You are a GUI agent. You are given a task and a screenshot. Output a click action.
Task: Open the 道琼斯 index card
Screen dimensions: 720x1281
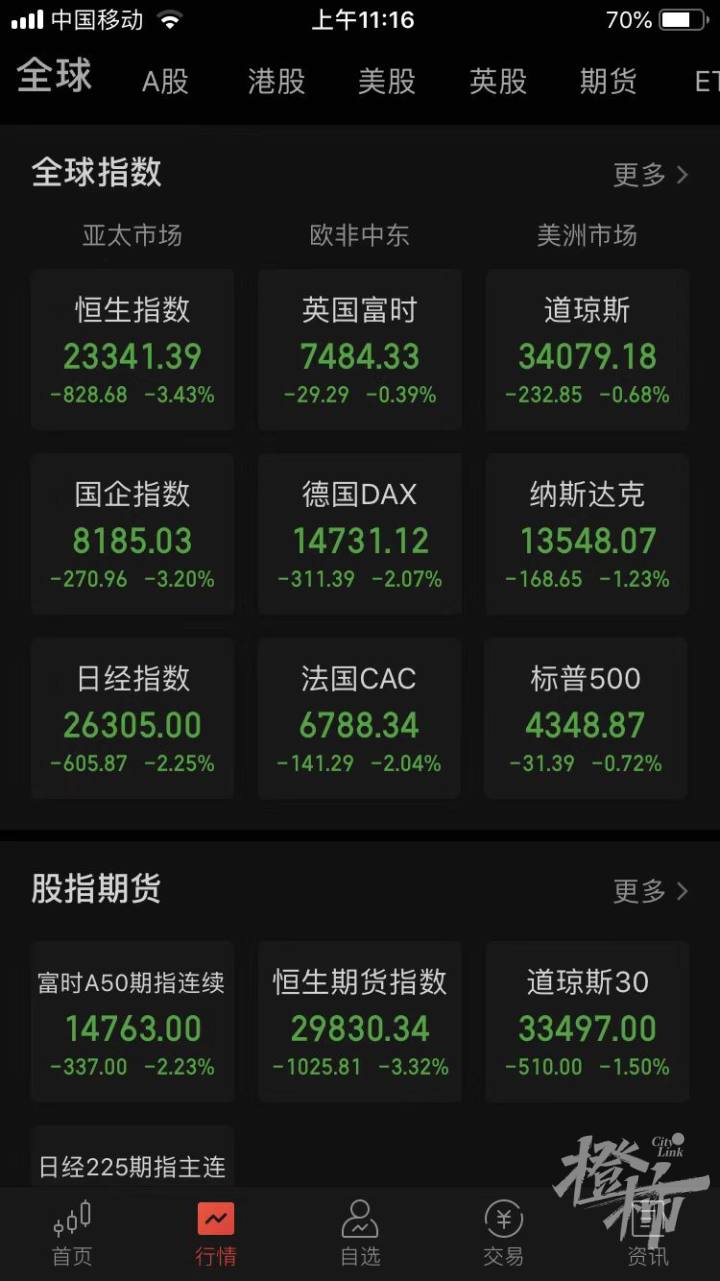(x=587, y=350)
